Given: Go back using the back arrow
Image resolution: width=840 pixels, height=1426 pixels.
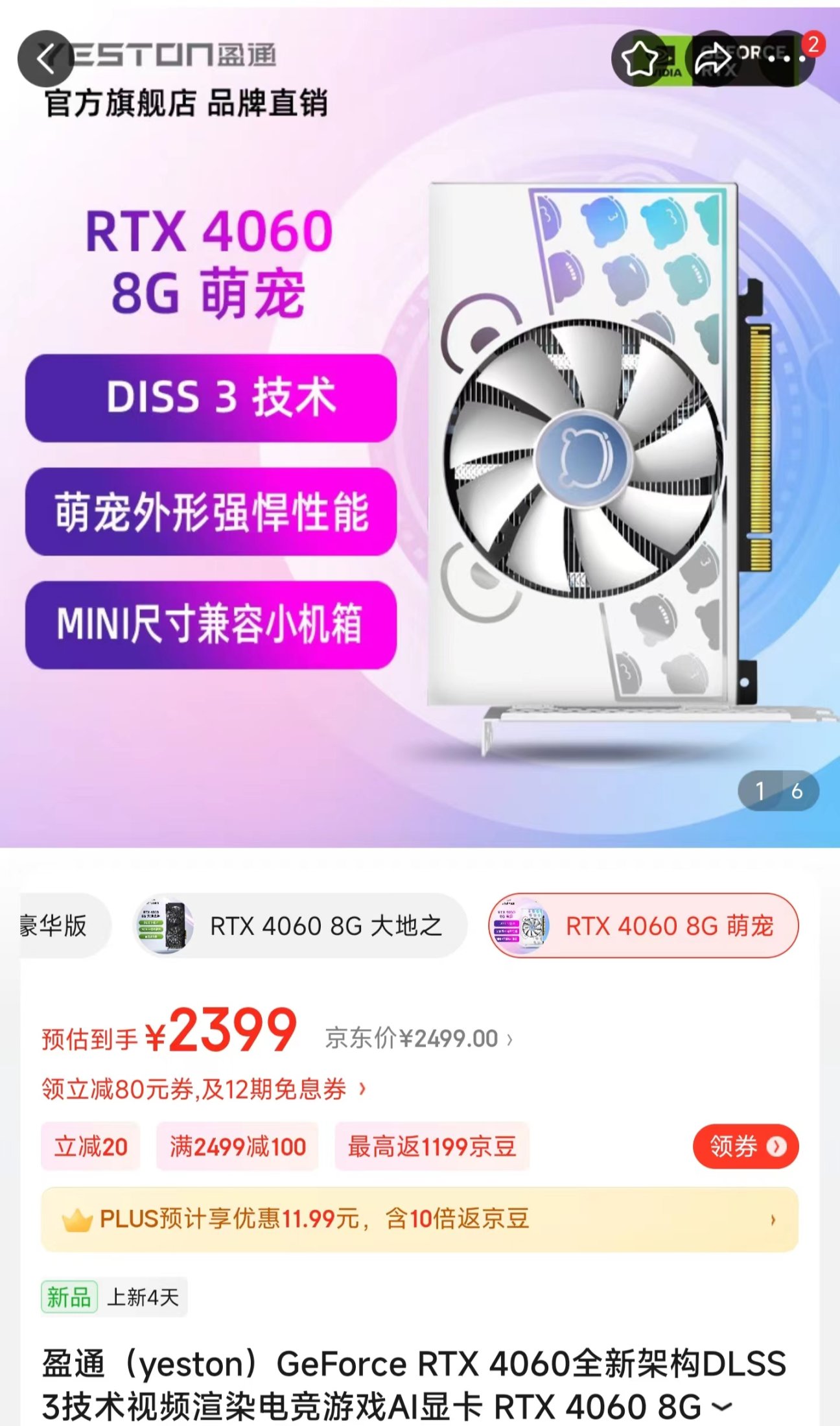Looking at the screenshot, I should [45, 59].
